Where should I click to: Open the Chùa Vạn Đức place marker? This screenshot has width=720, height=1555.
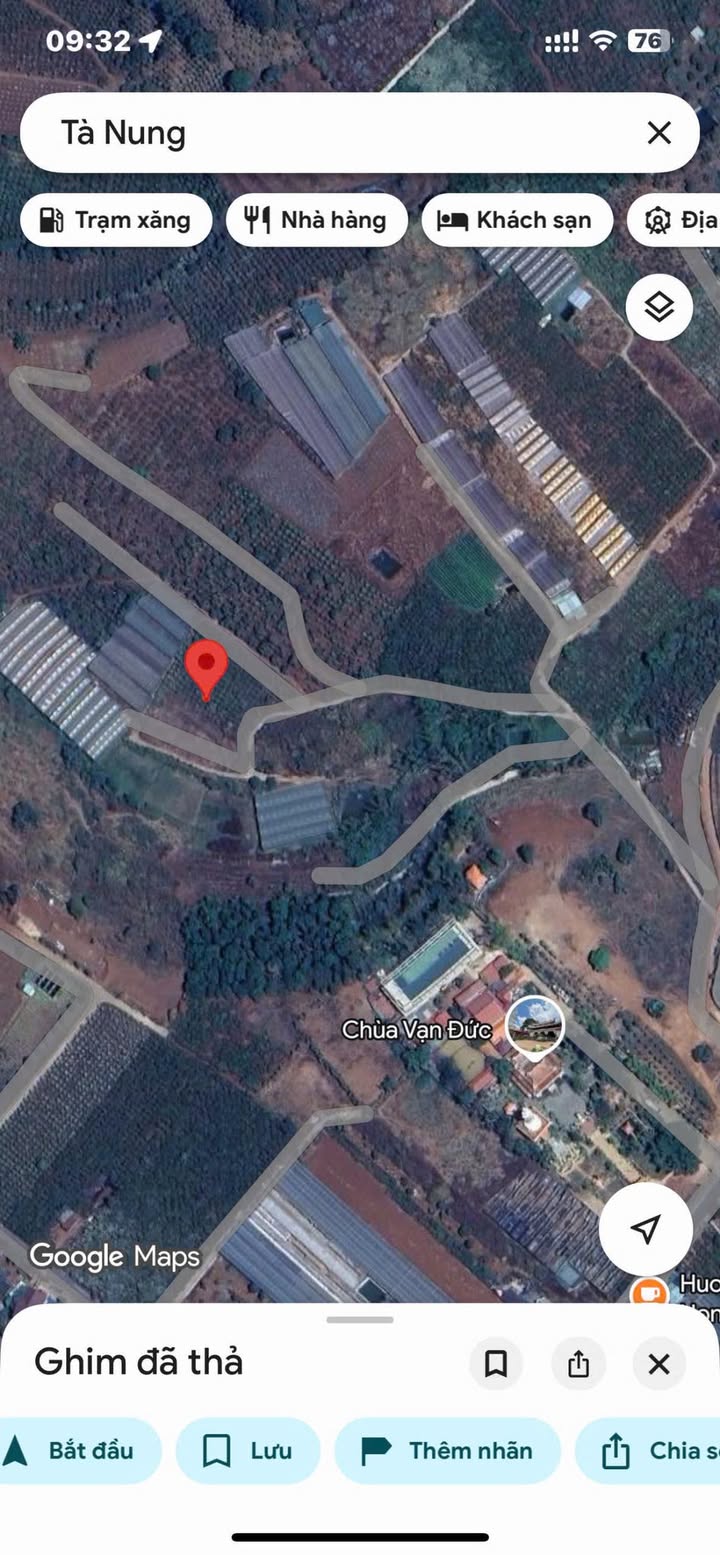click(x=534, y=1026)
